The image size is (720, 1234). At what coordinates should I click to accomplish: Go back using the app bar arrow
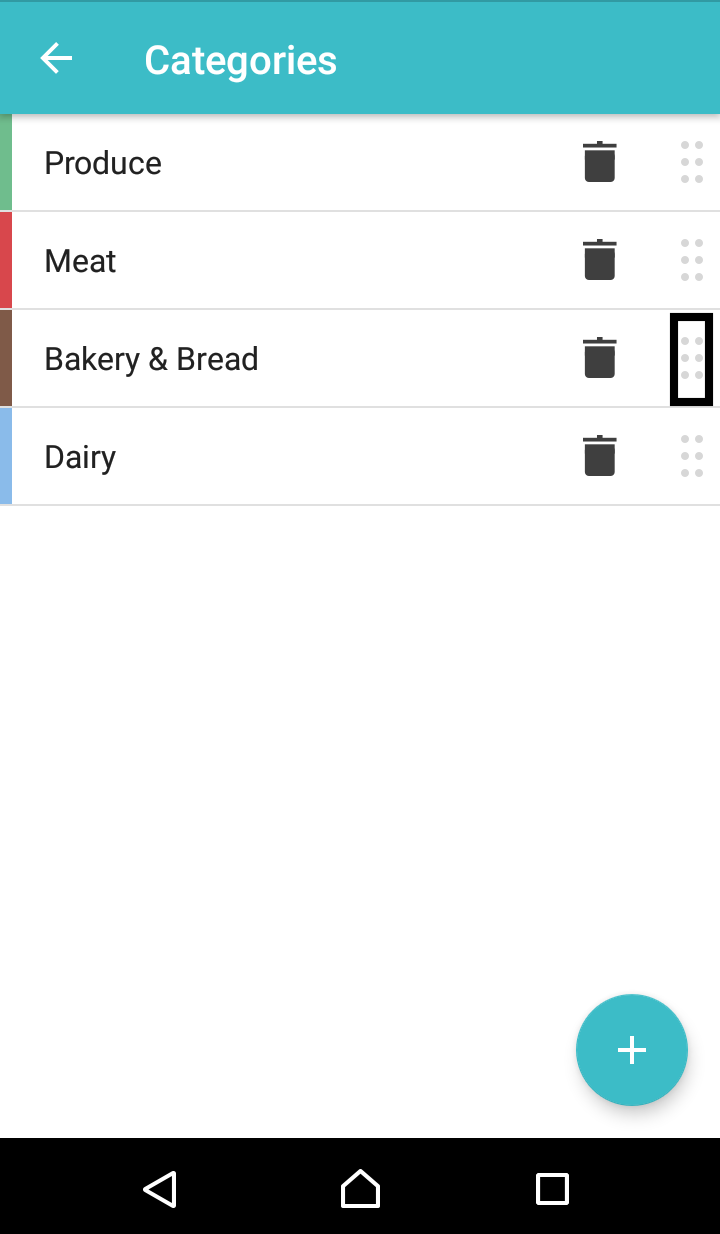click(56, 59)
